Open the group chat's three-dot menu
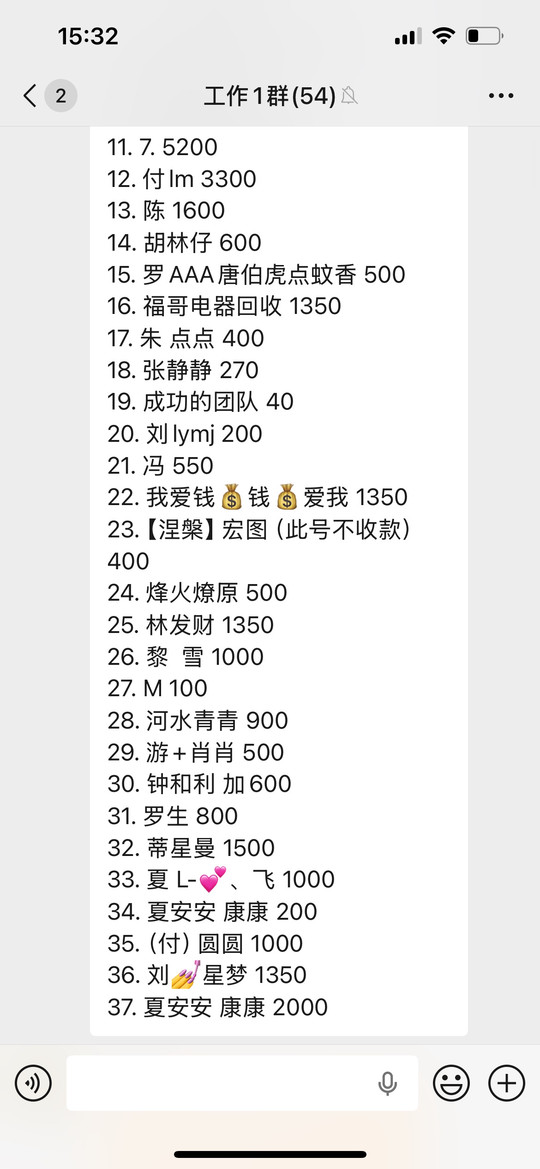This screenshot has width=540, height=1169. coord(500,96)
